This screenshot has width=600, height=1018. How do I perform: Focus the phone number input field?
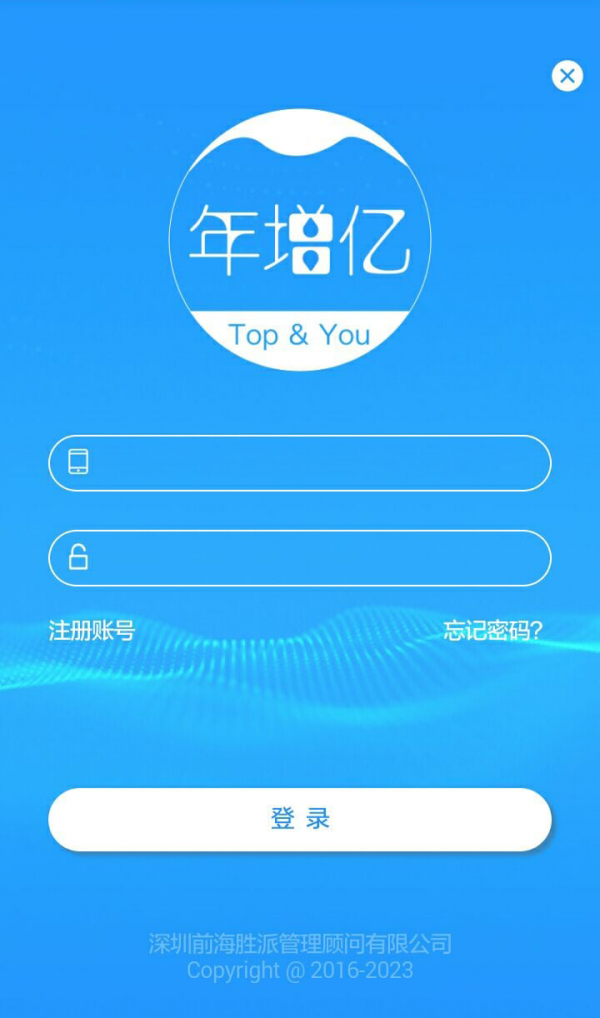pyautogui.click(x=320, y=463)
